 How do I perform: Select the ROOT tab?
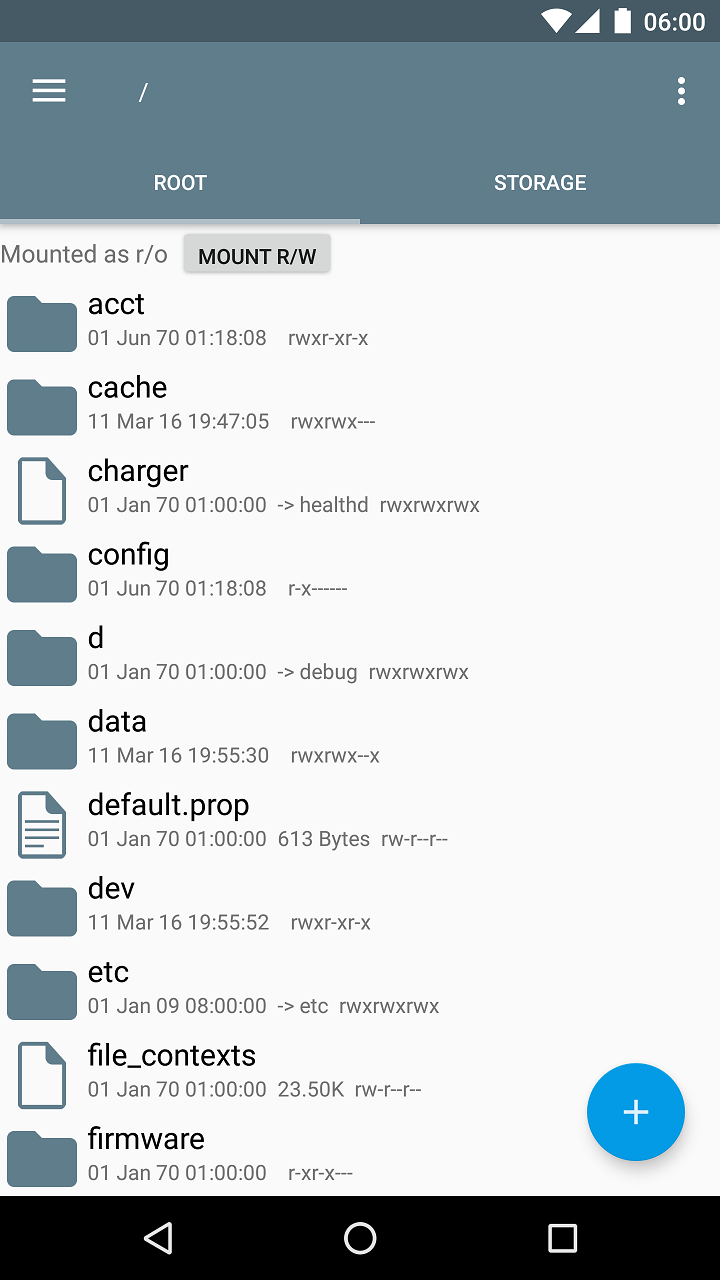180,182
